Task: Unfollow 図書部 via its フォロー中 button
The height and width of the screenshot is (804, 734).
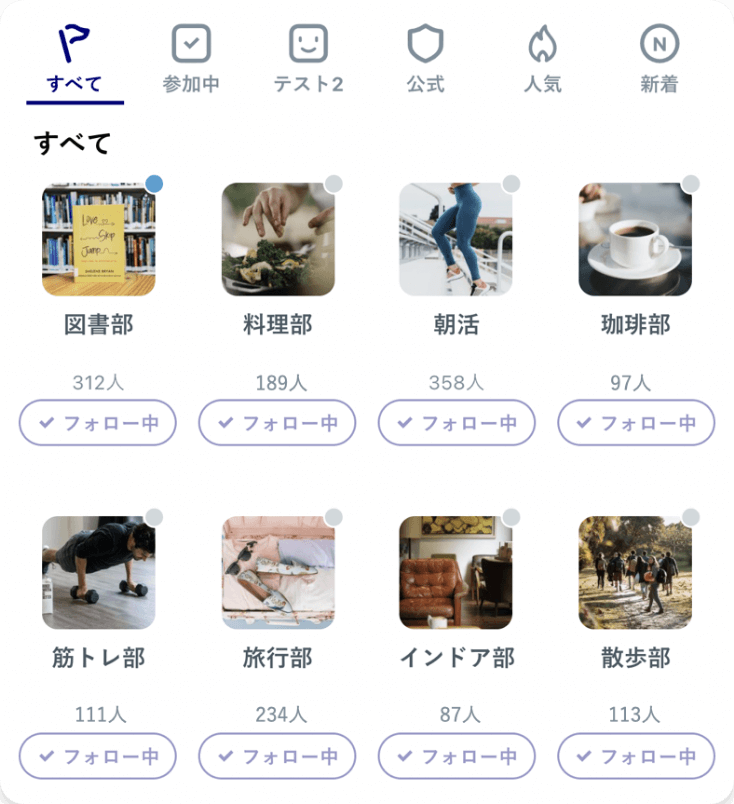Action: tap(97, 423)
